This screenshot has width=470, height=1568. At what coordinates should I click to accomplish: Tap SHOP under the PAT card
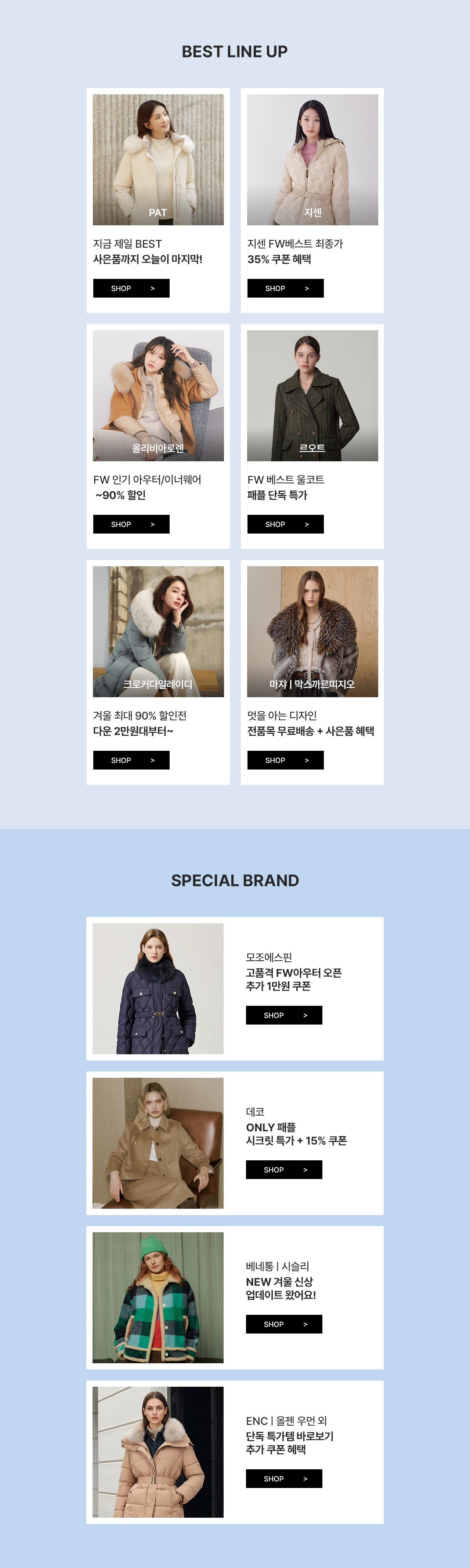tap(131, 288)
